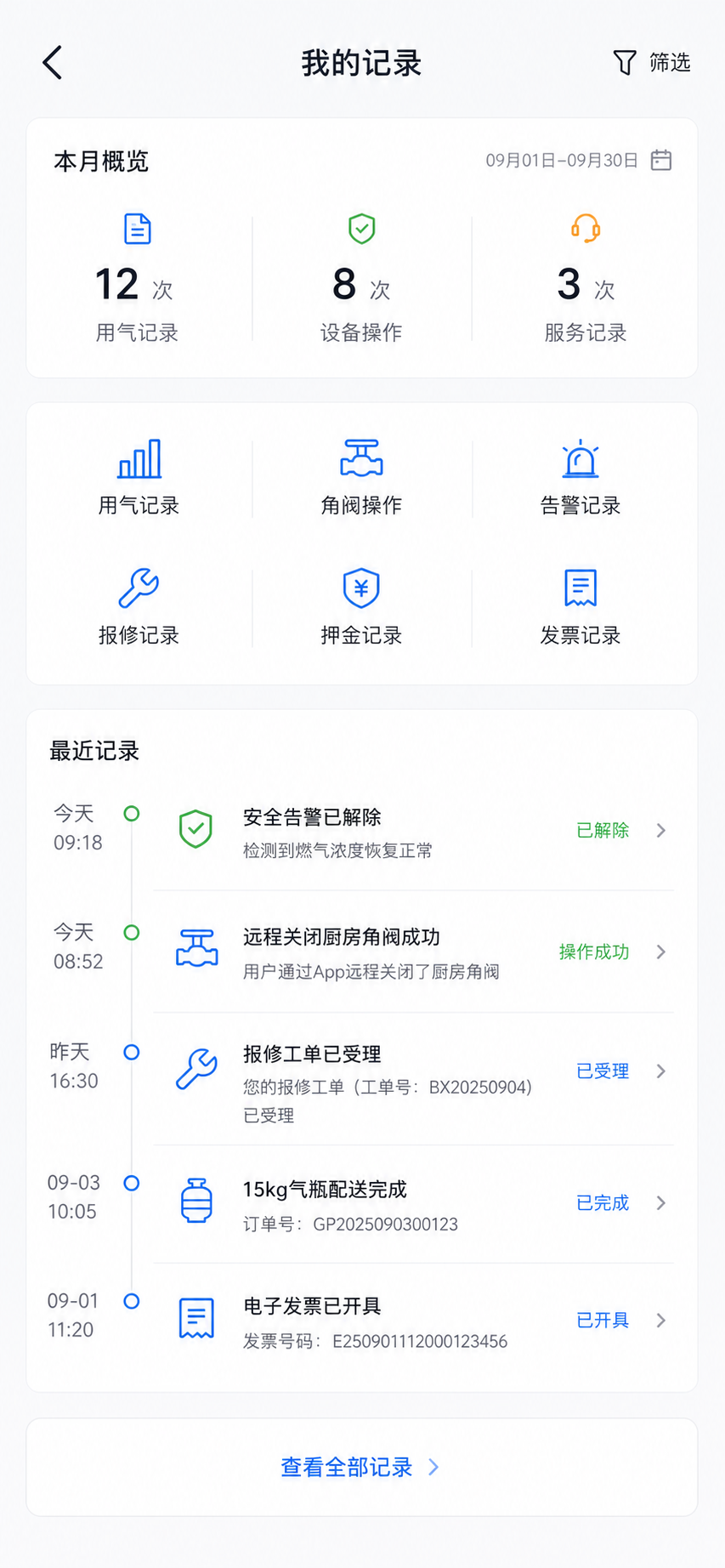The height and width of the screenshot is (1568, 725).
Task: Go back using the top-left arrow
Action: (x=53, y=63)
